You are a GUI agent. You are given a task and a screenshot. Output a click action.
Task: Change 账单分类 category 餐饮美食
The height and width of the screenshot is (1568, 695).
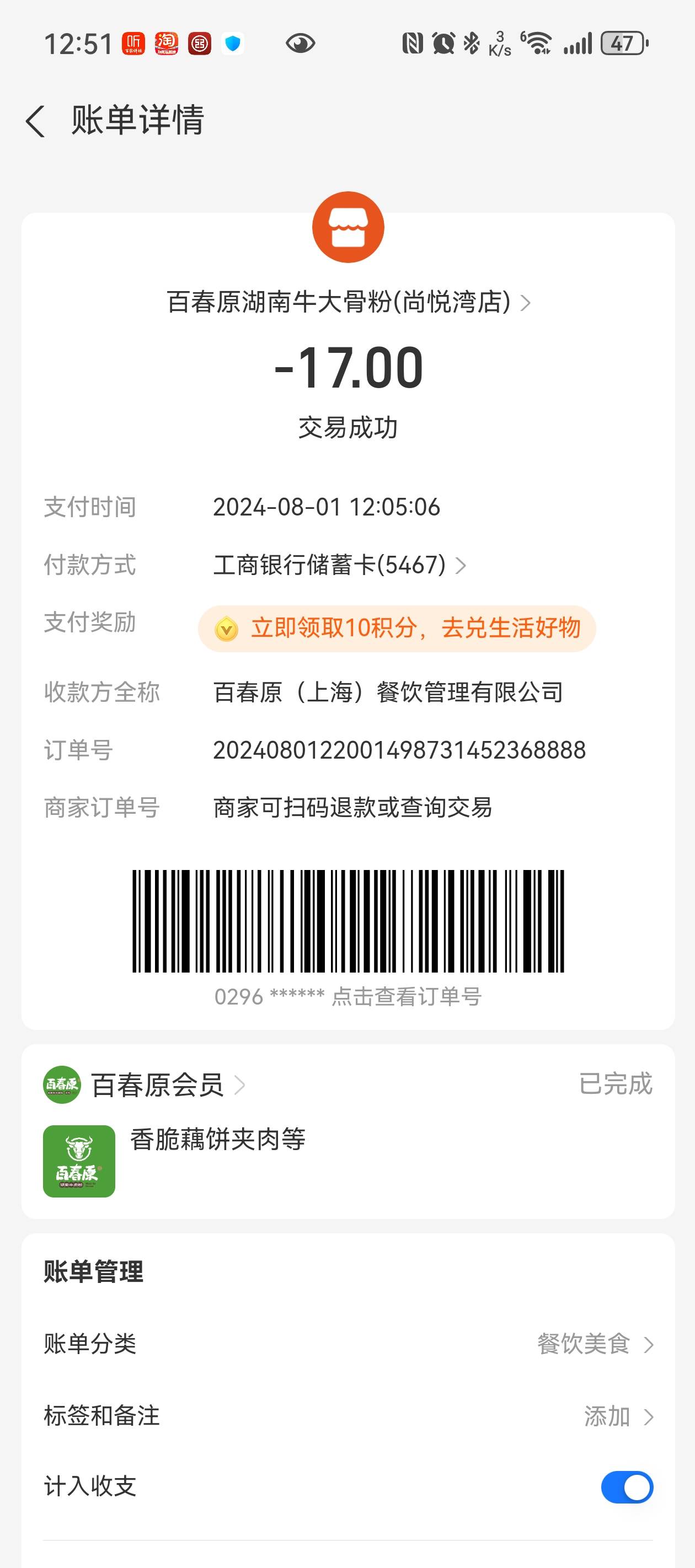click(x=348, y=1344)
